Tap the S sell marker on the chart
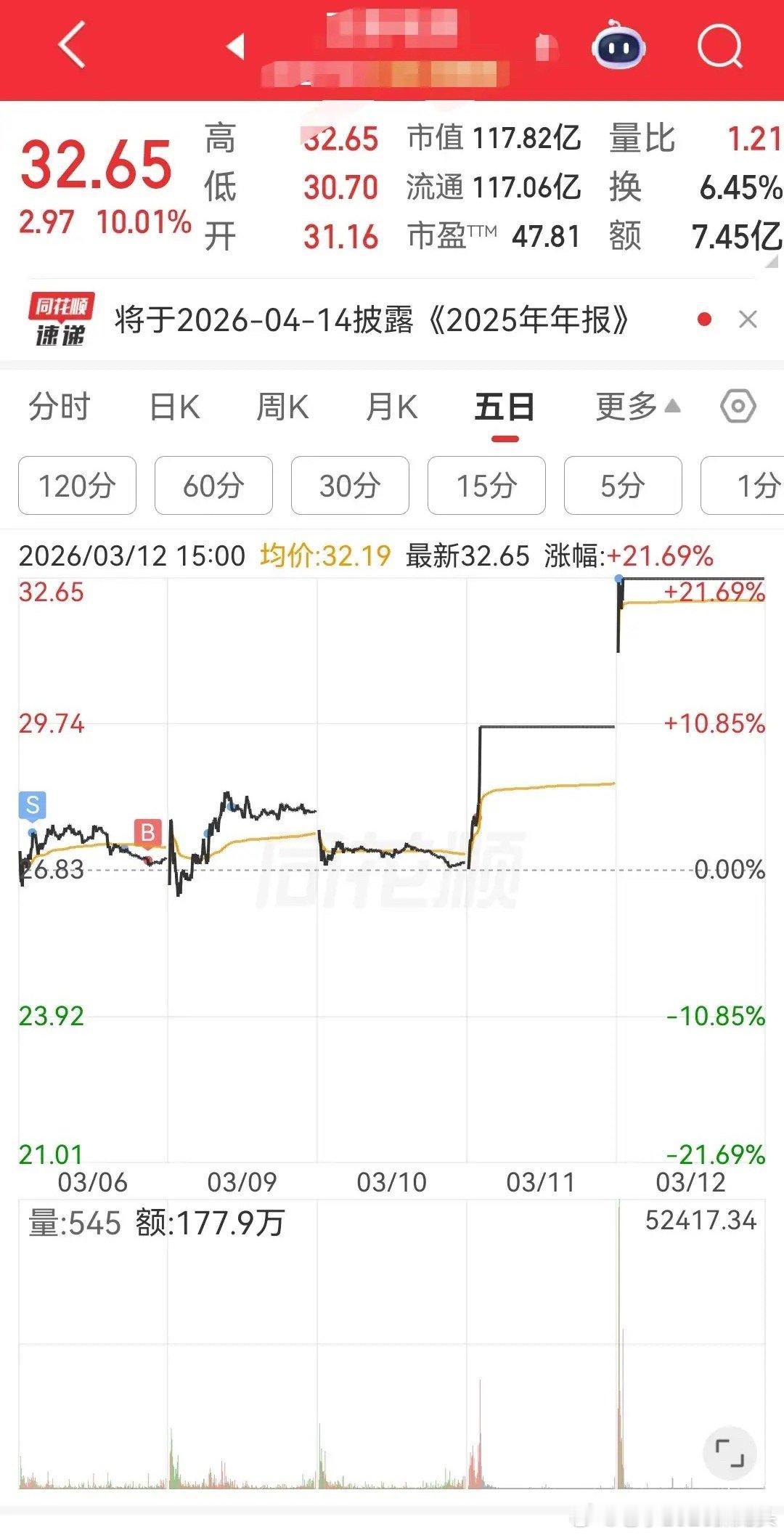The width and height of the screenshot is (784, 1535). pos(31,805)
